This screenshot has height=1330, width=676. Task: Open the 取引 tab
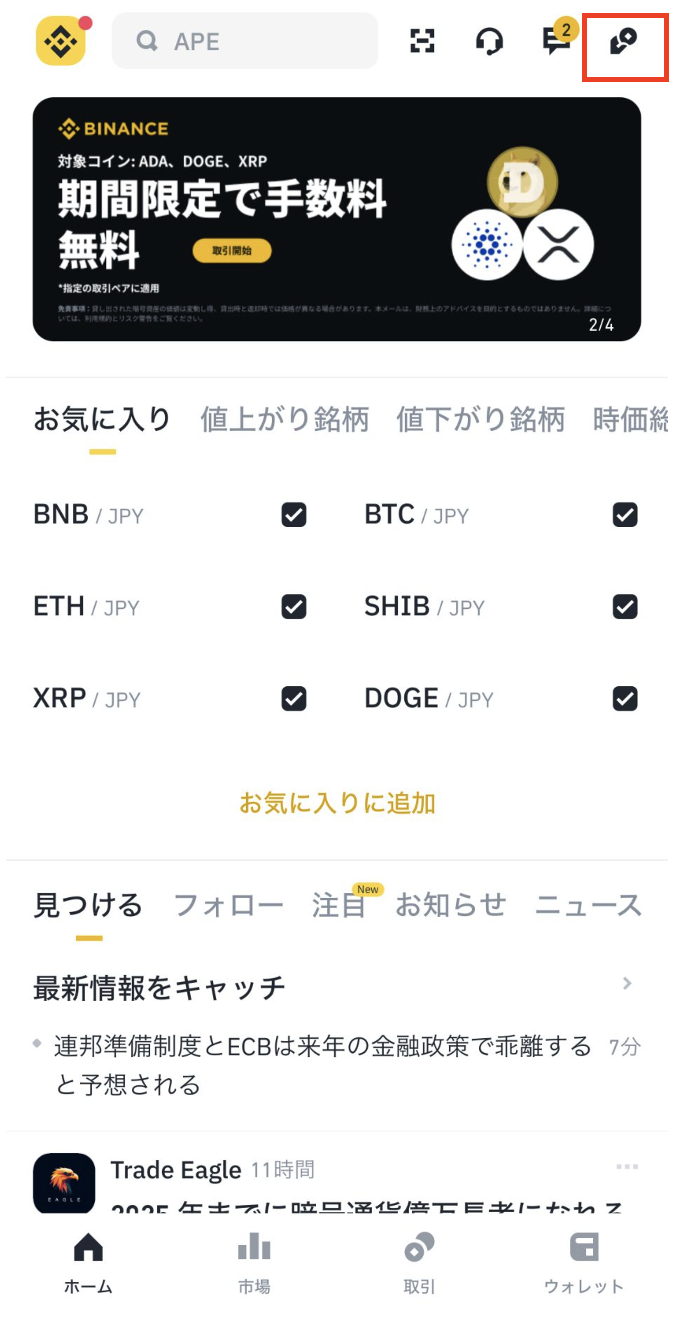click(420, 1262)
